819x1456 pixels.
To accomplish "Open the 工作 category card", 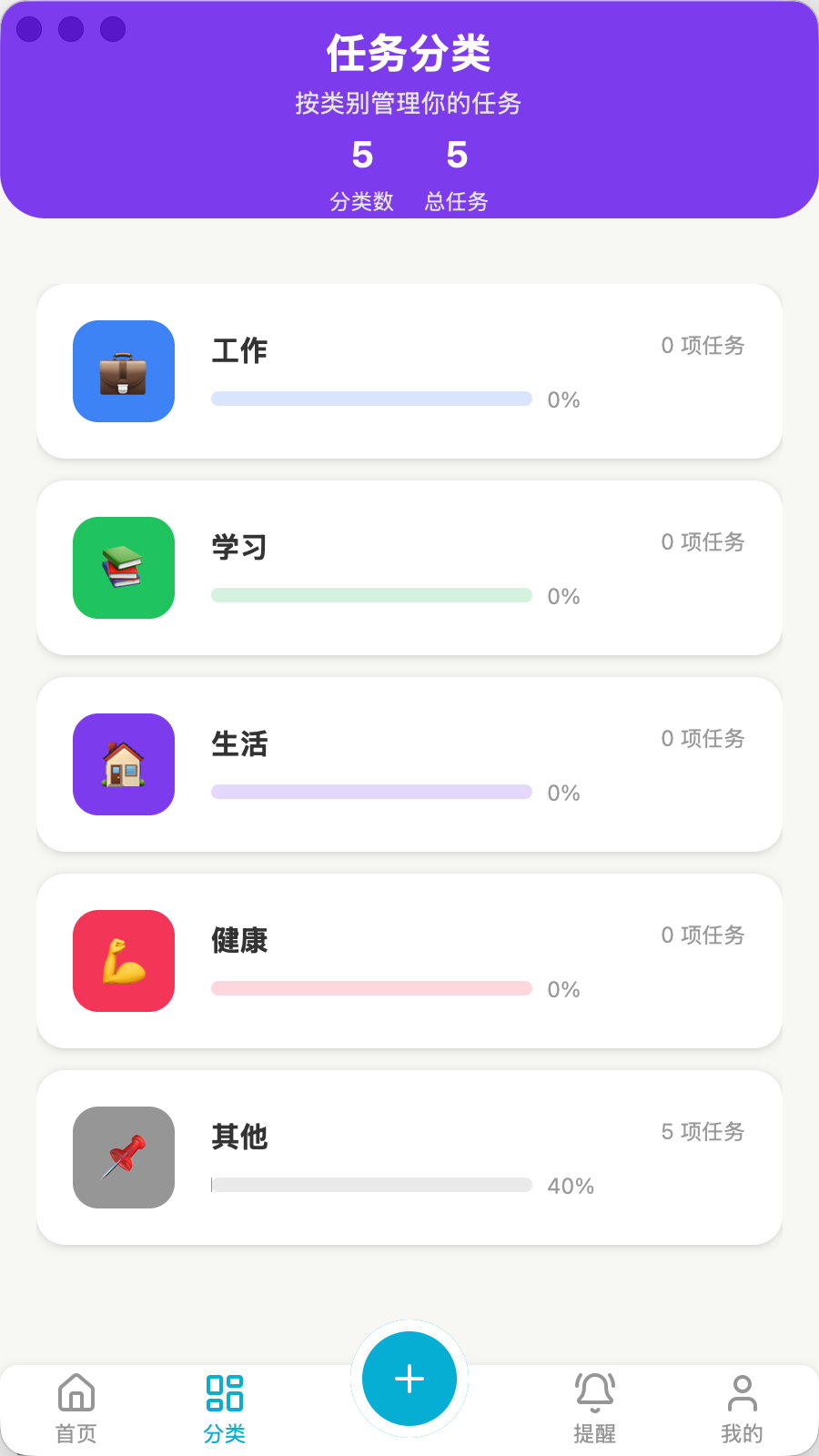I will 409,369.
